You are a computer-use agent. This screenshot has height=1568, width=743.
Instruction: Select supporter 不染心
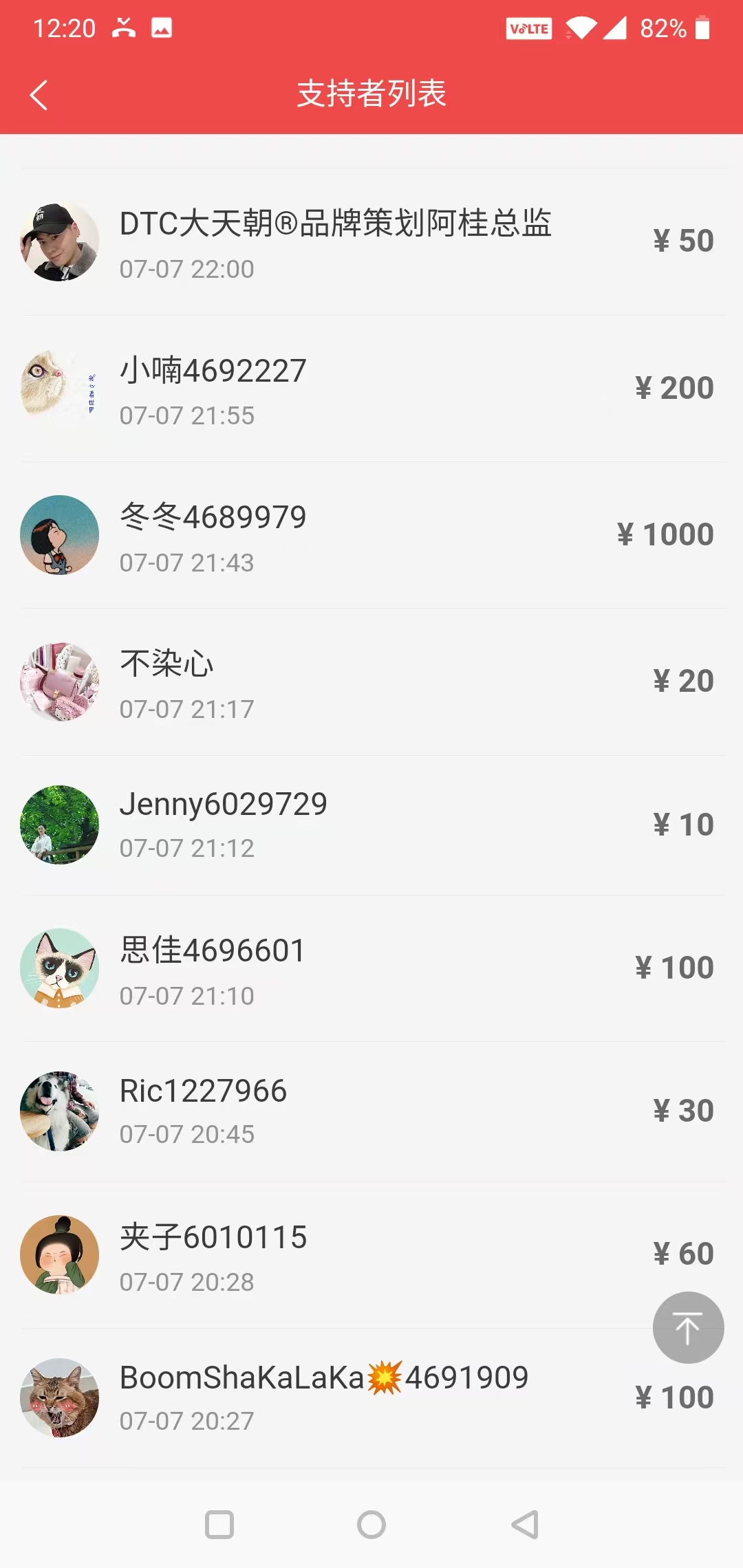167,664
